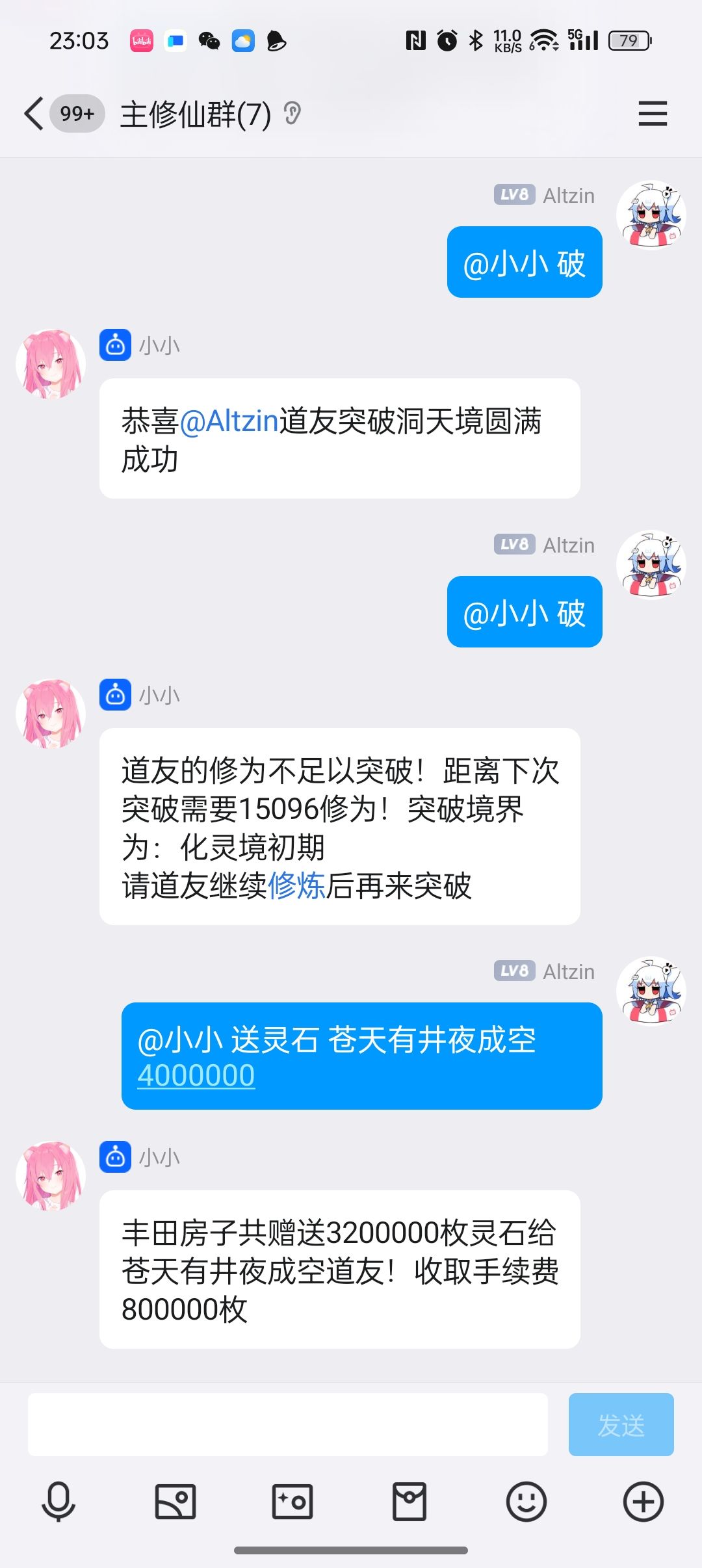The image size is (702, 1568).
Task: Open the photo gallery picker icon
Action: (175, 1501)
